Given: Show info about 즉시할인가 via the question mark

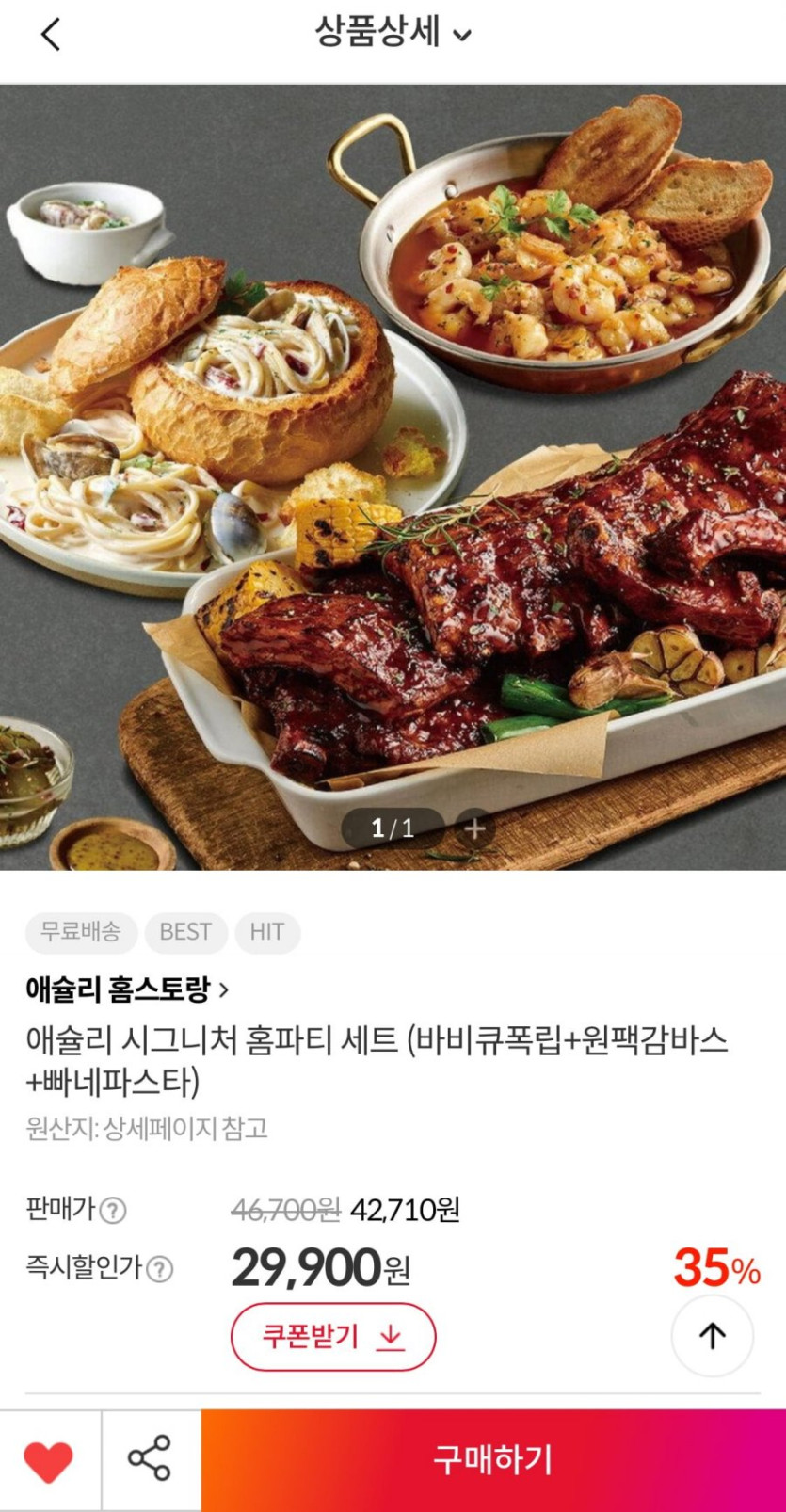Looking at the screenshot, I should coord(160,1269).
